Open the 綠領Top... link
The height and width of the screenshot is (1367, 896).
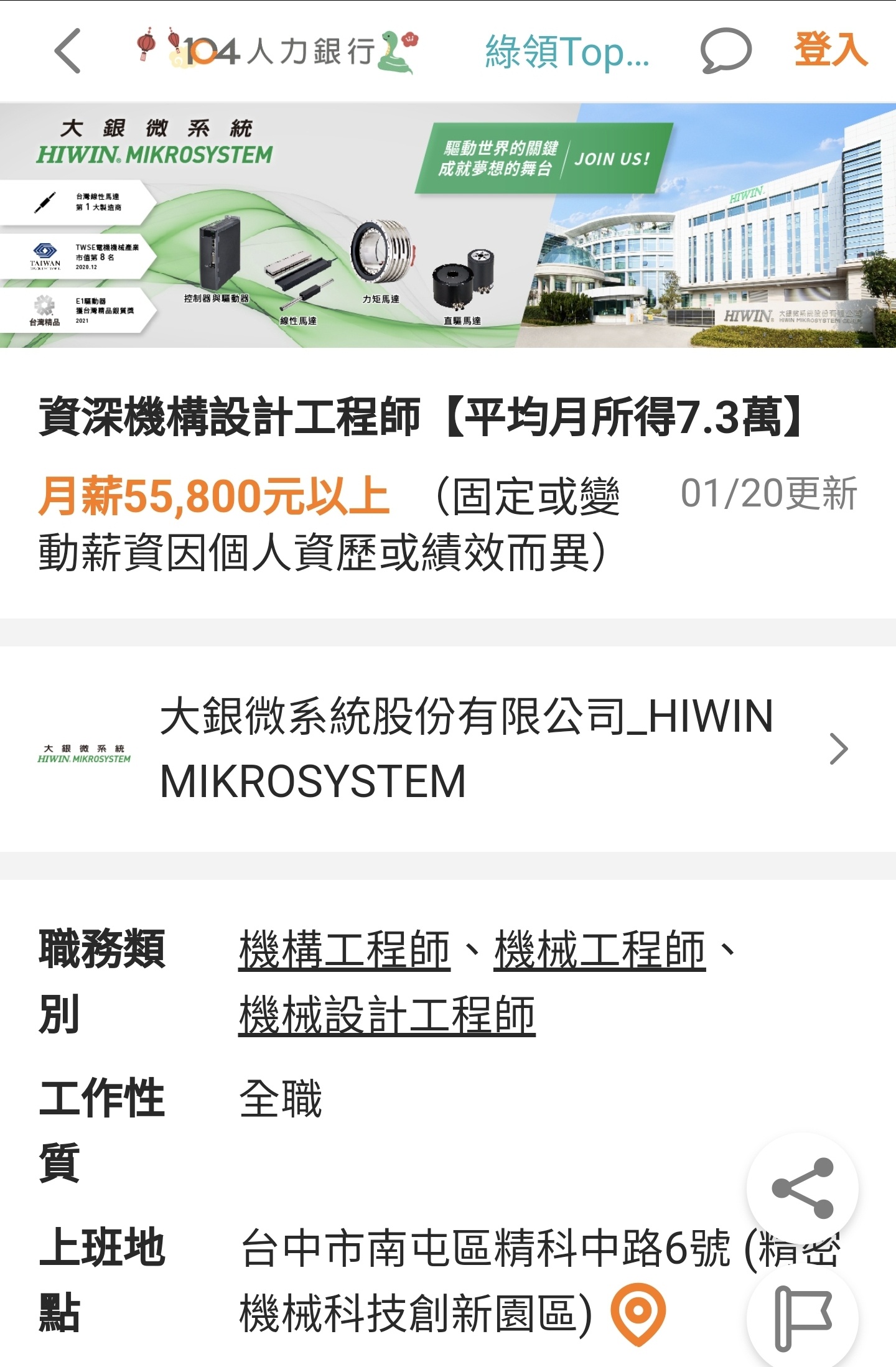[567, 51]
